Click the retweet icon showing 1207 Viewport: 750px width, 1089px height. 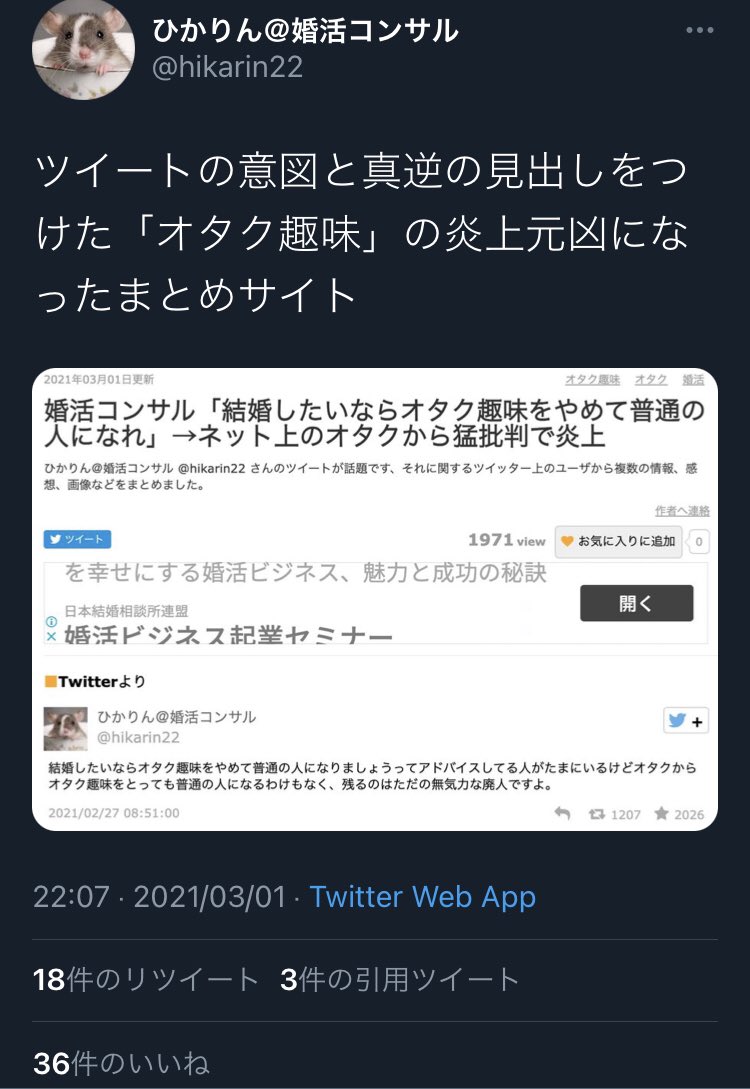tap(597, 814)
